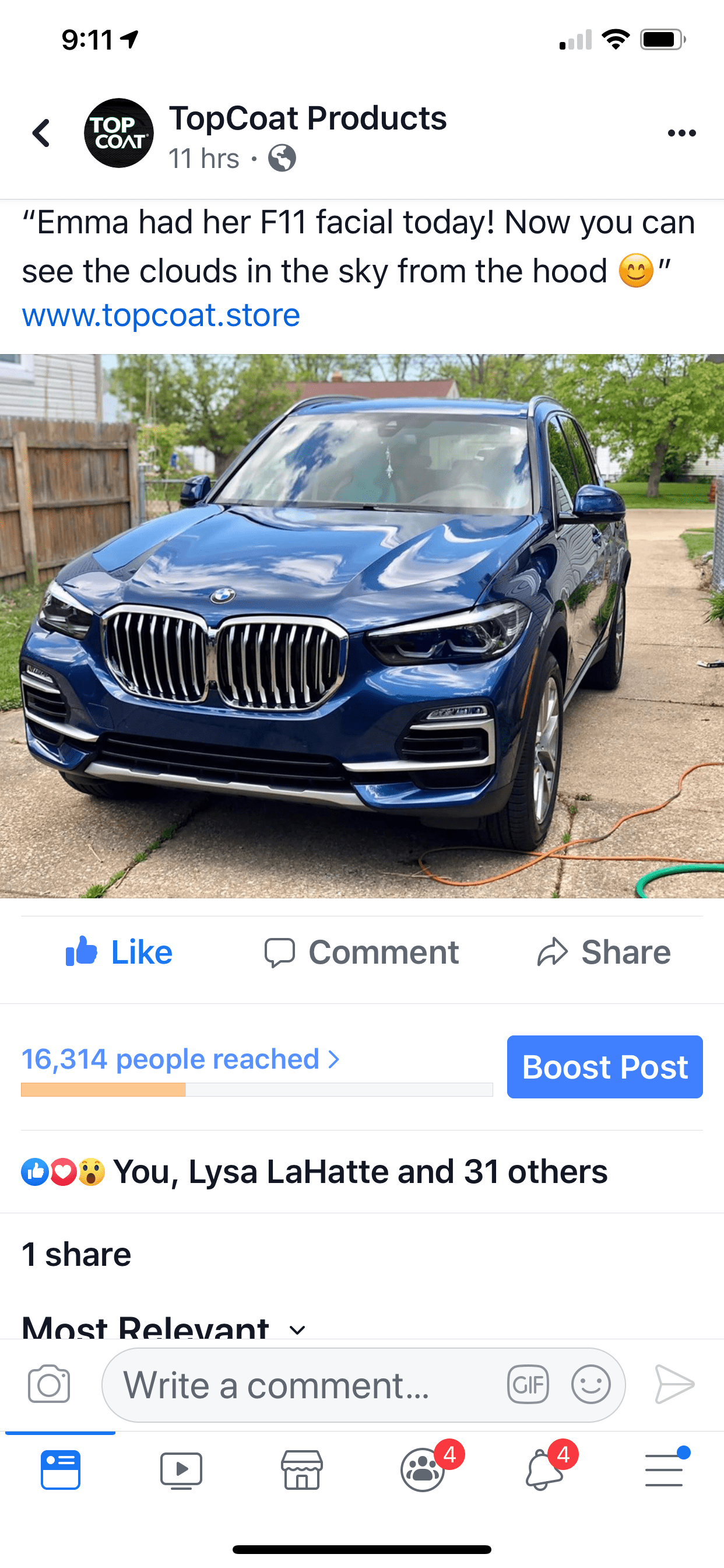Tap Comment under the post

point(362,952)
